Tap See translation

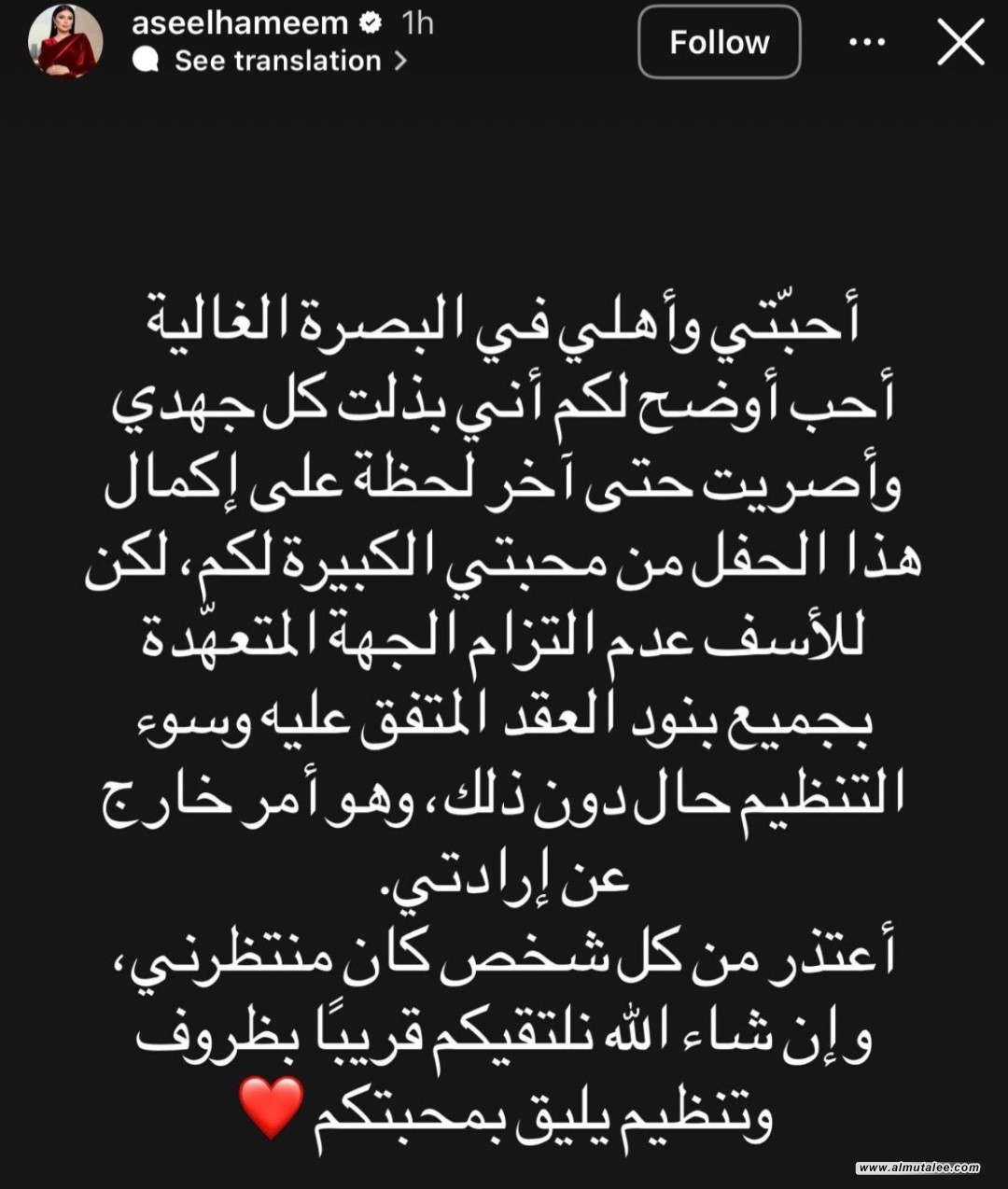click(277, 62)
